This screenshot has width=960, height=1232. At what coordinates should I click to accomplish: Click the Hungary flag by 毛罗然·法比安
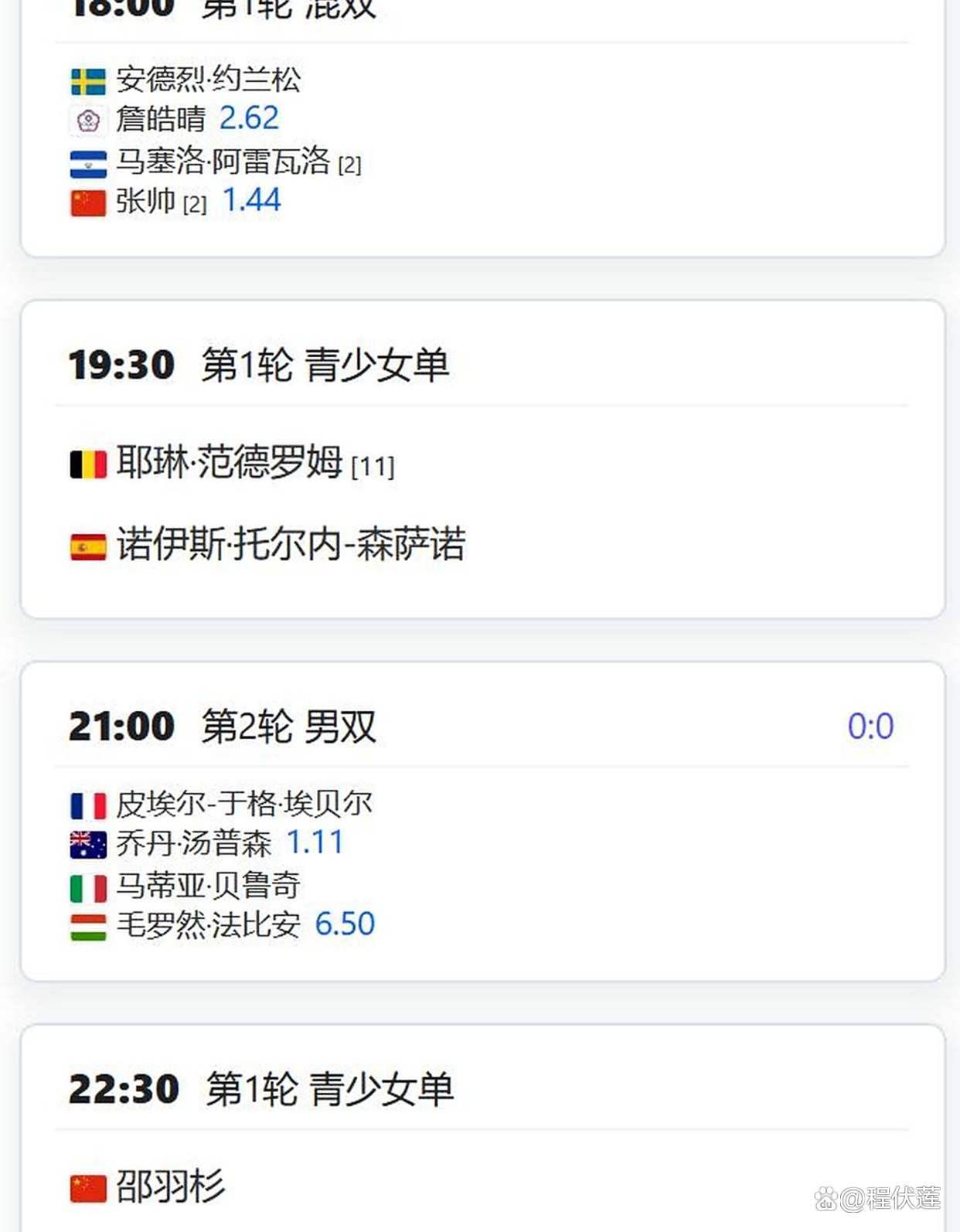tap(89, 925)
